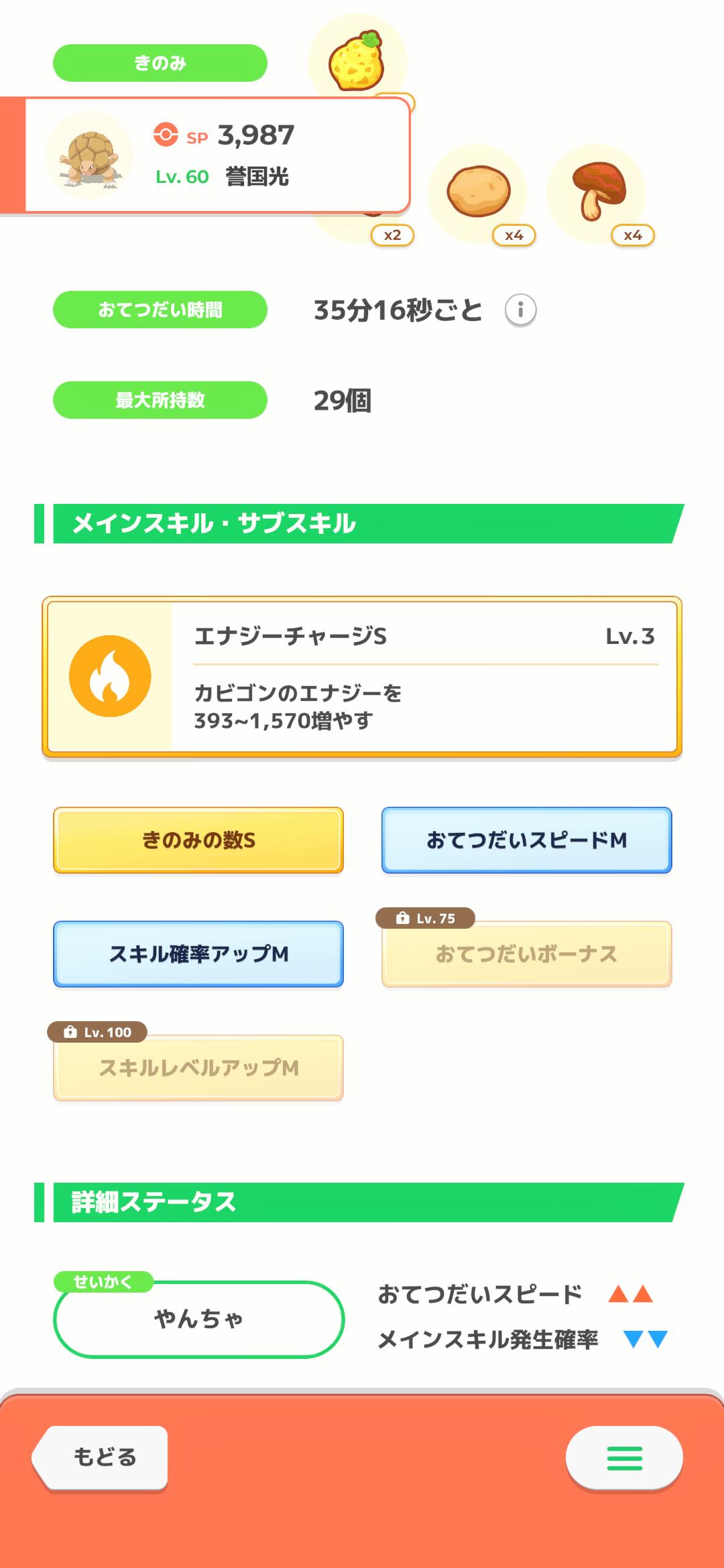Open the エナジーチャージS main skill card

pos(362,677)
